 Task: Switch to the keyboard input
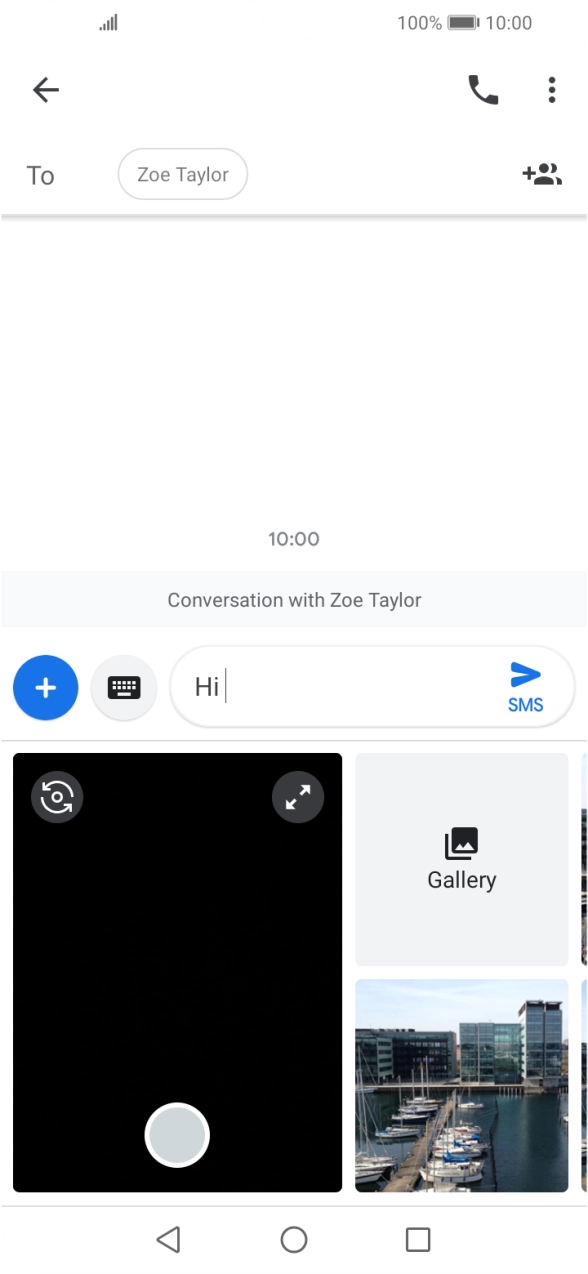124,688
